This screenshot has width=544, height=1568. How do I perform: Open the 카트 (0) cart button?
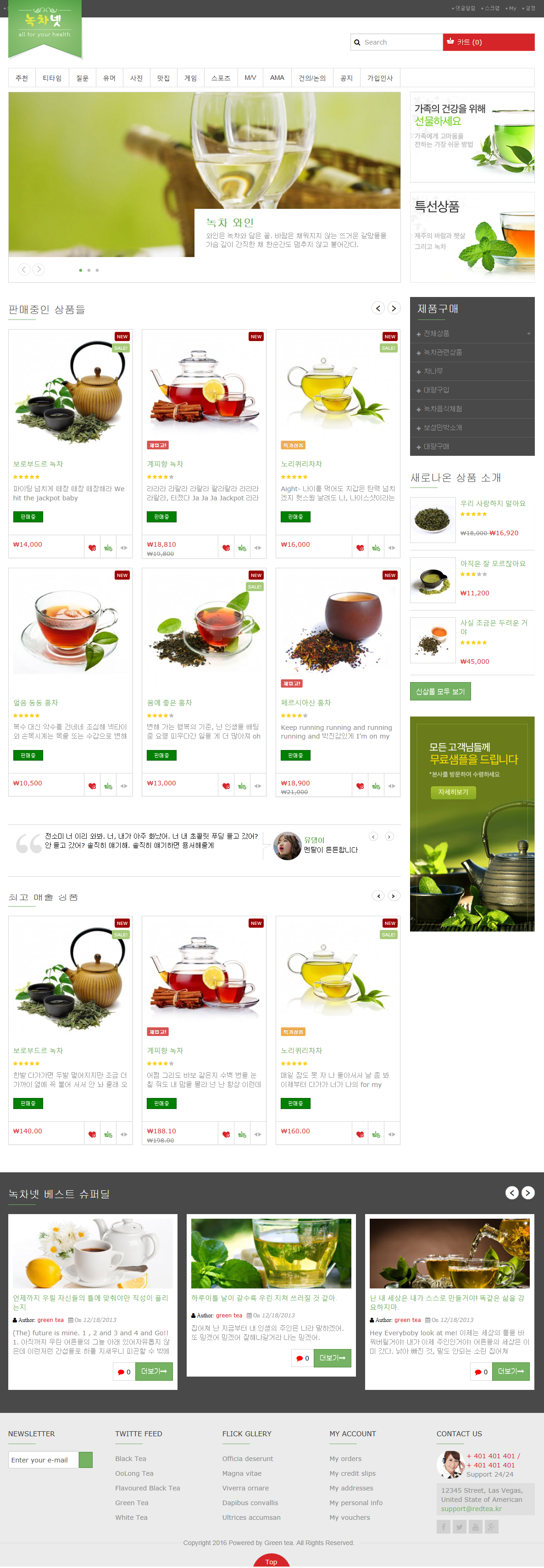pos(488,42)
